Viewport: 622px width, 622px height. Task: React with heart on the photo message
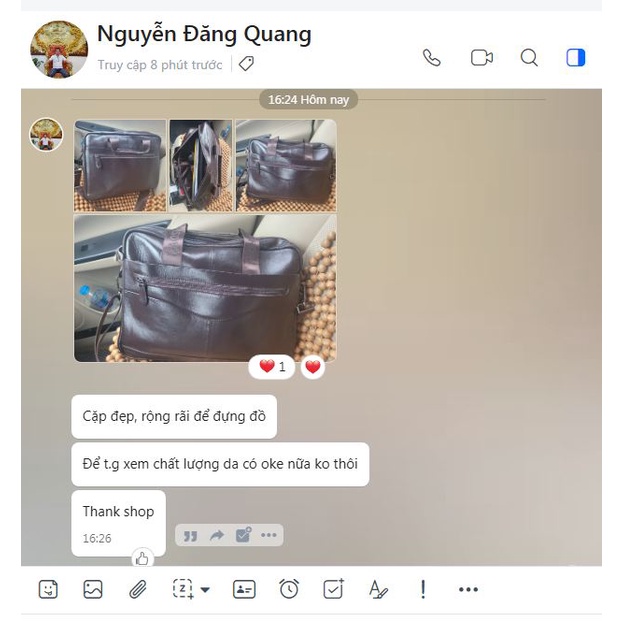pyautogui.click(x=313, y=367)
